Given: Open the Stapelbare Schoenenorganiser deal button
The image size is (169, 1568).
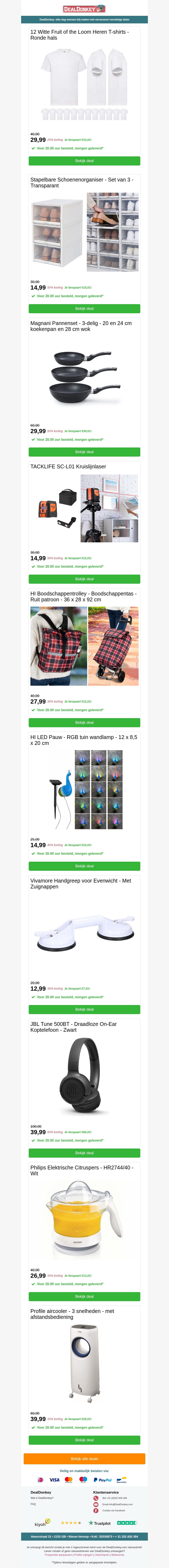Looking at the screenshot, I should [x=84, y=309].
